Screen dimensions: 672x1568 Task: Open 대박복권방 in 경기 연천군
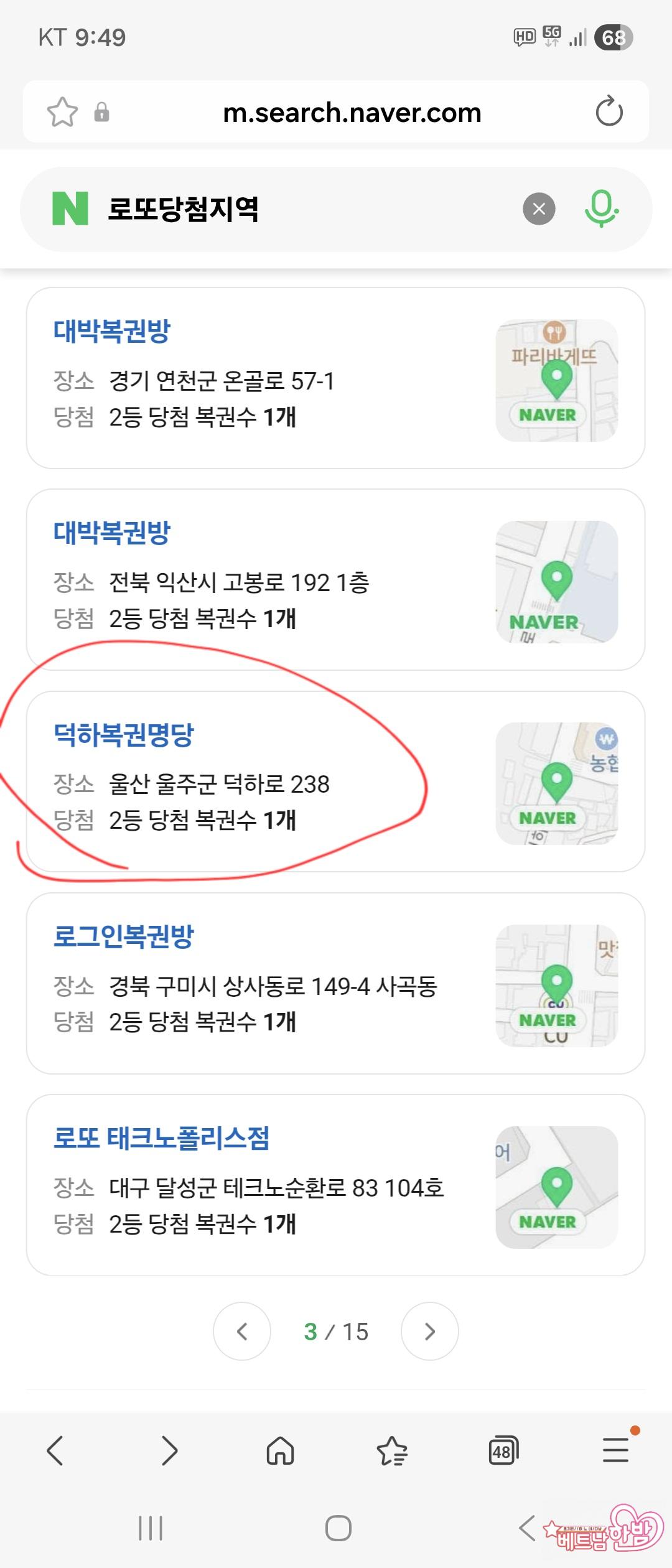112,331
